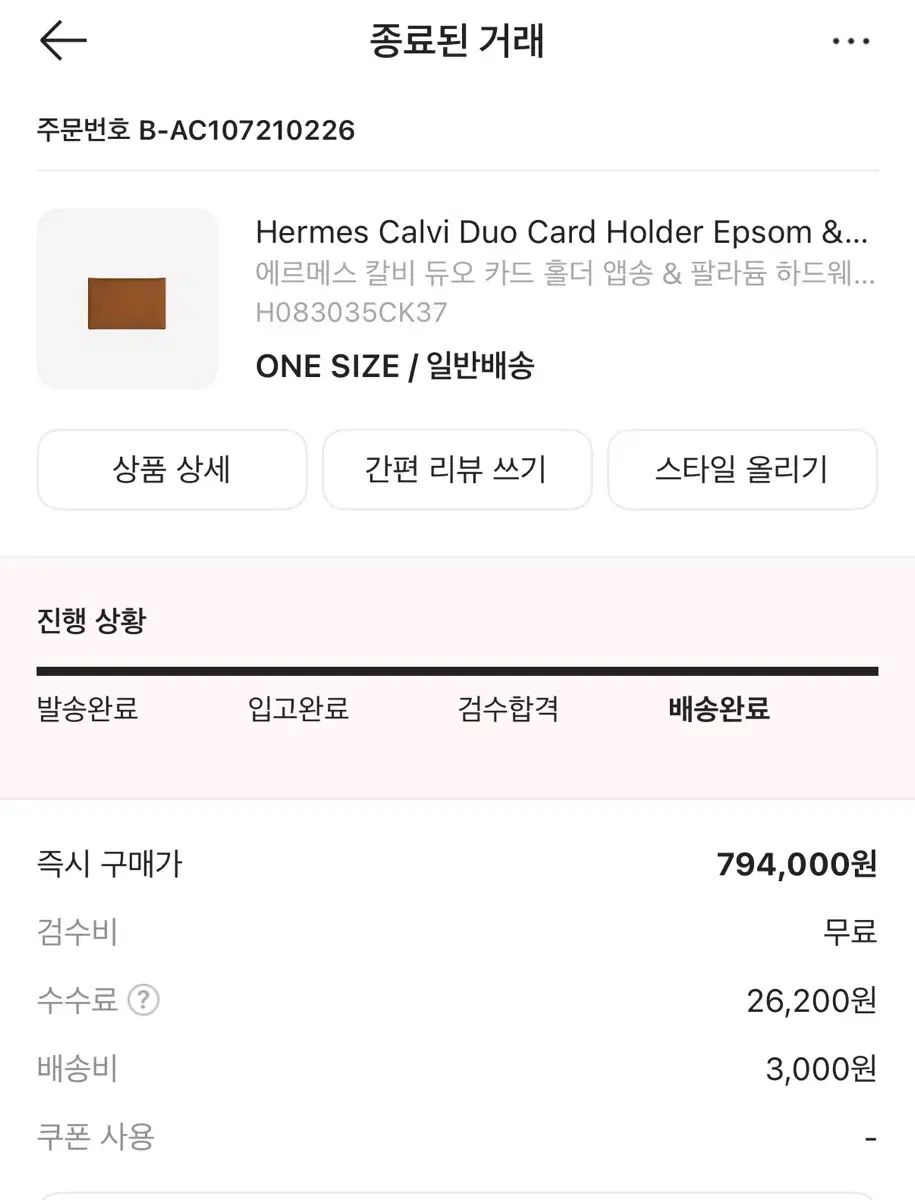Screen dimensions: 915x1200
Task: Tap the 상품 상세 button
Action: point(172,470)
